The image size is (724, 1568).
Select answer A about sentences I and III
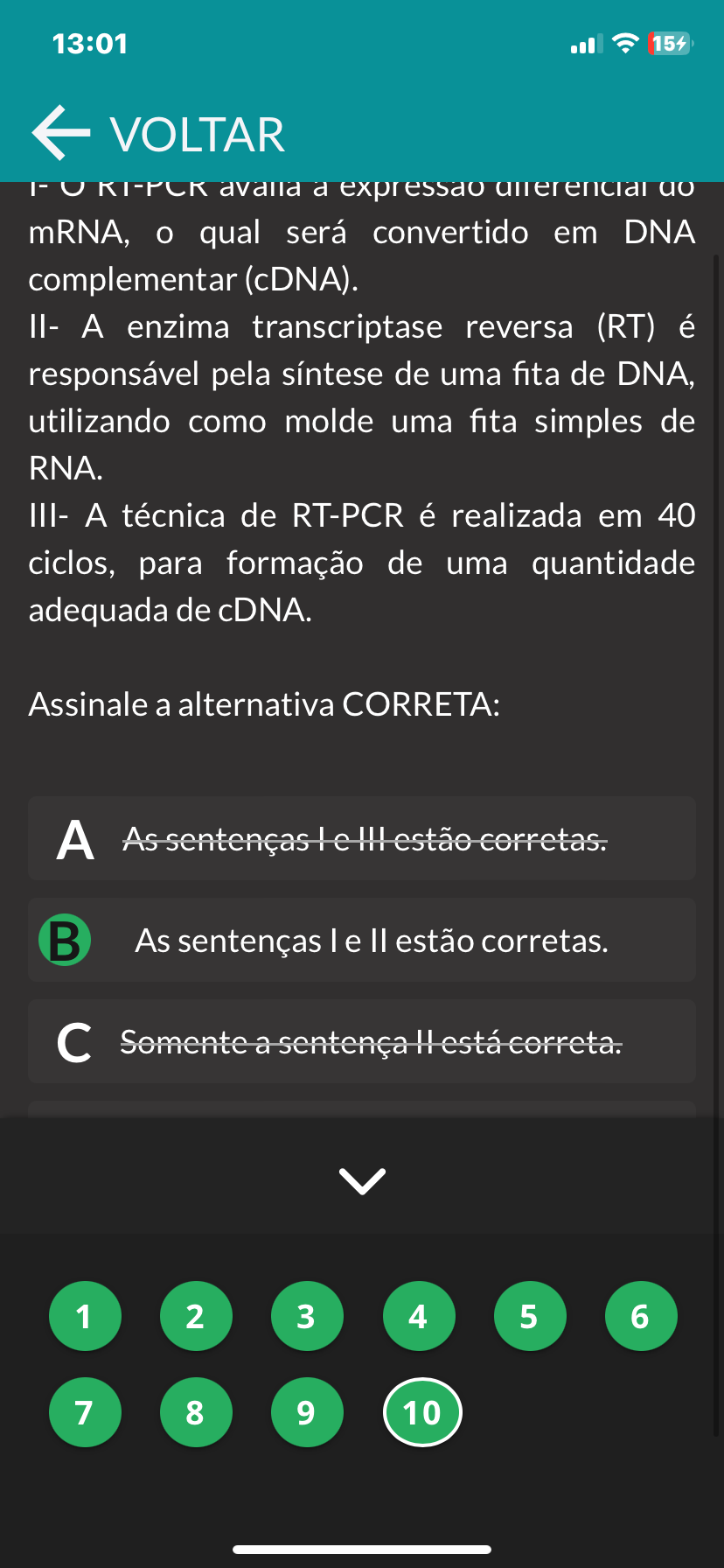point(362,839)
